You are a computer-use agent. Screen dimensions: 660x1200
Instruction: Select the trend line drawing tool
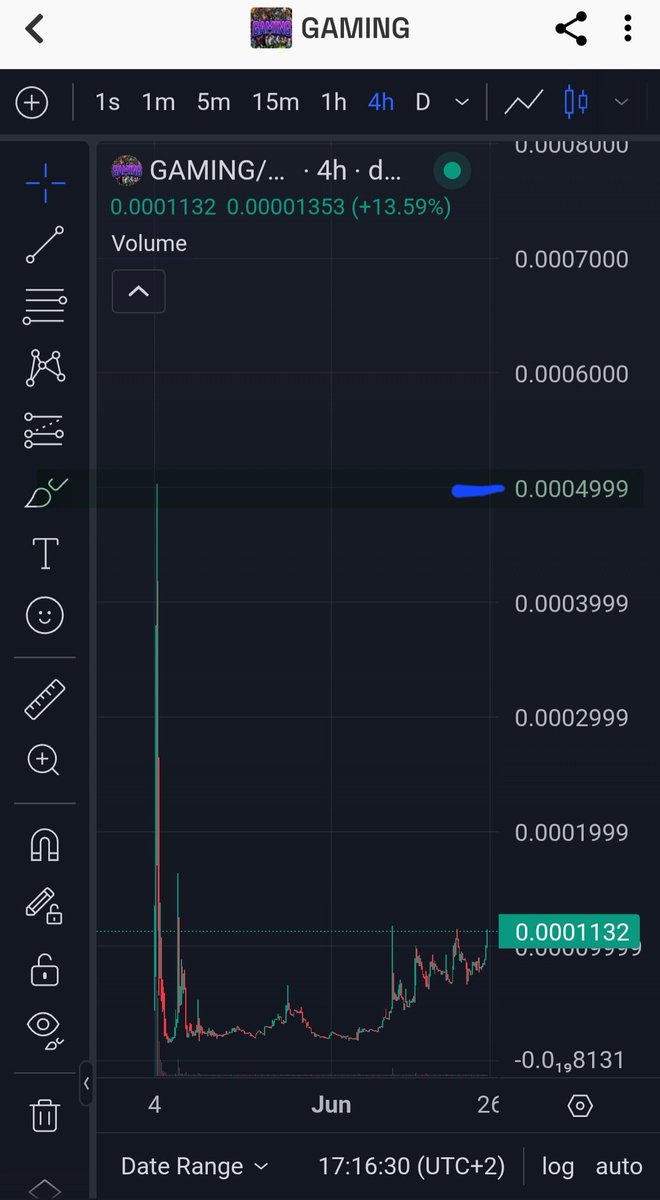coord(45,245)
